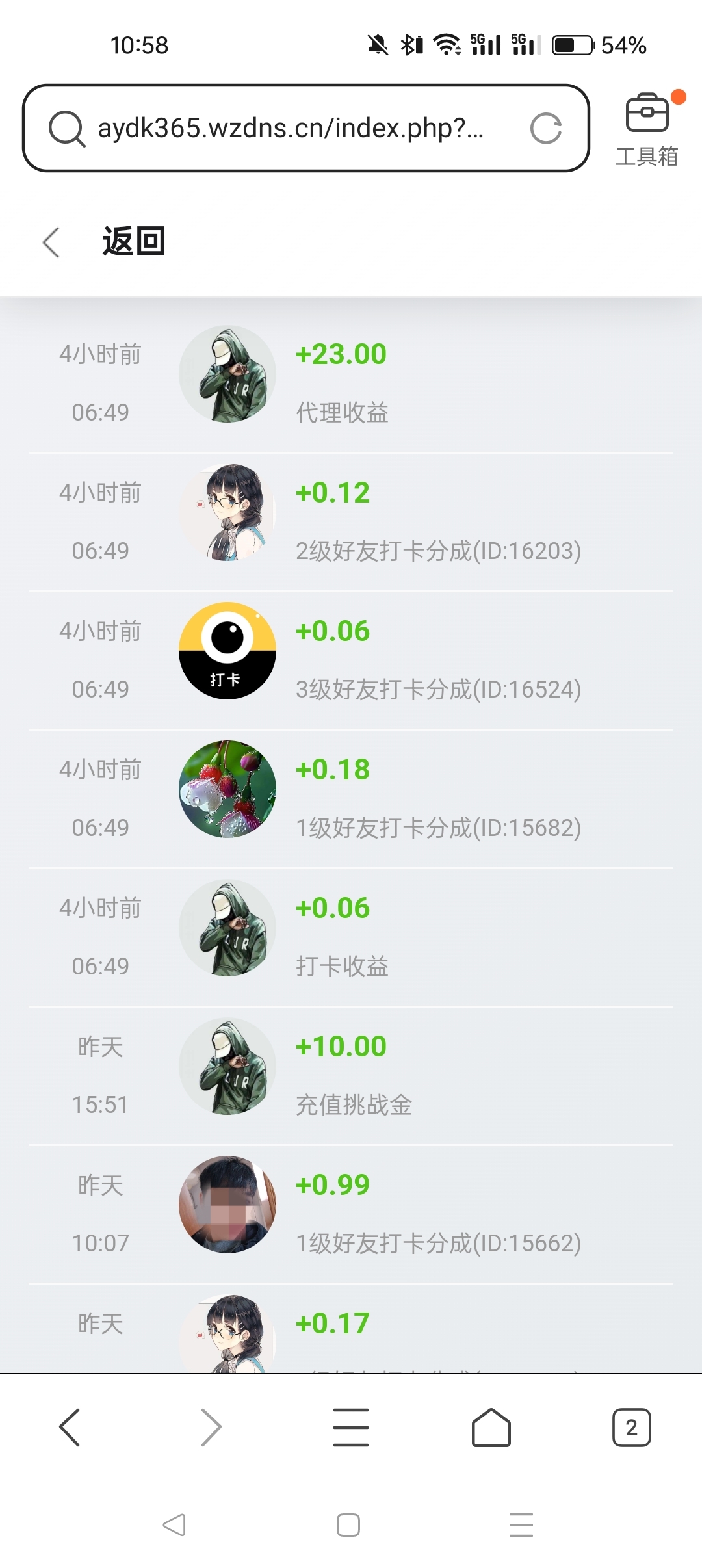Go to previous page in browser toolbar
The height and width of the screenshot is (1568, 702).
tap(70, 1428)
